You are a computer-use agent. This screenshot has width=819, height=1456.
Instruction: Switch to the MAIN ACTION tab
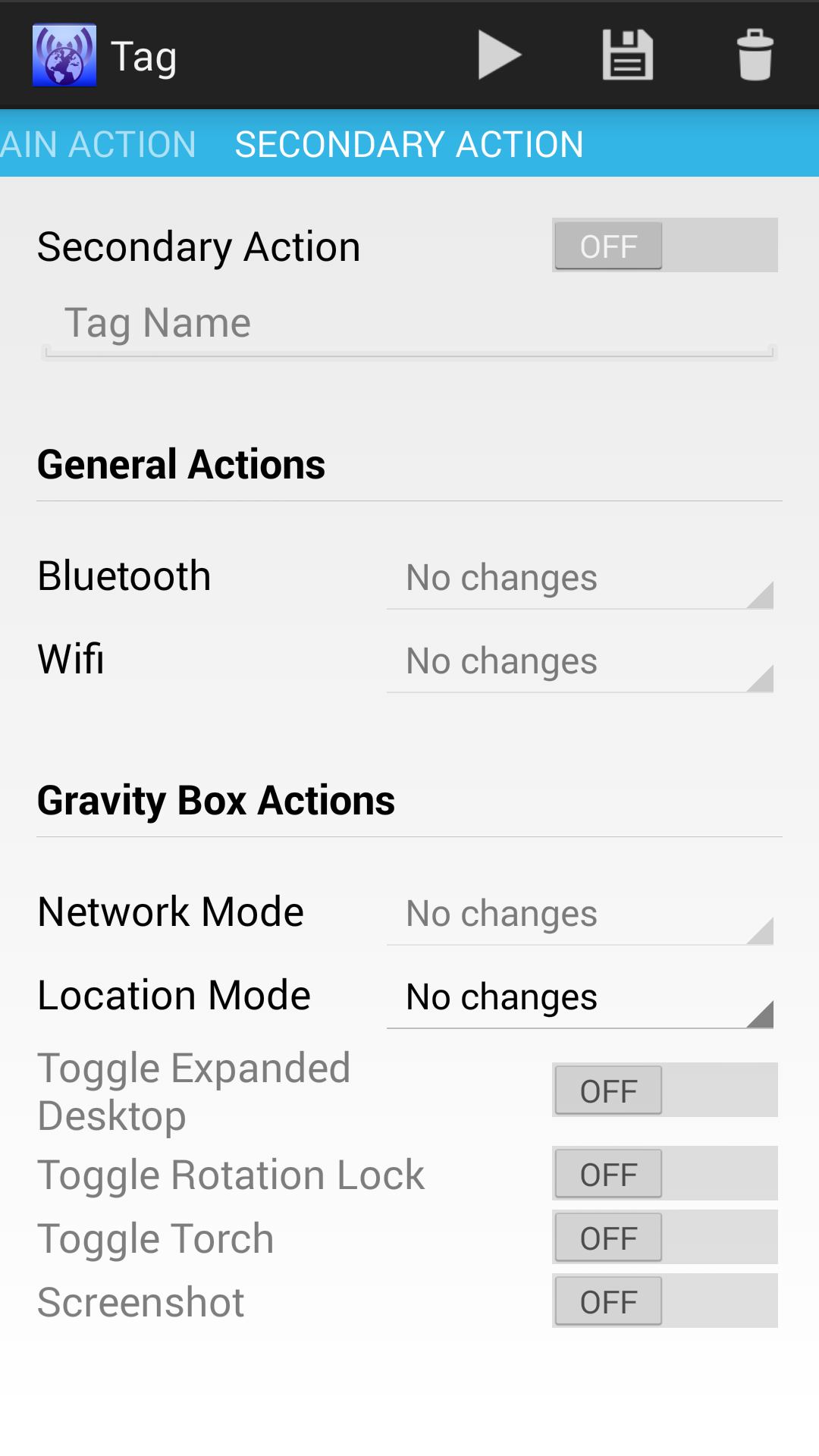pyautogui.click(x=97, y=143)
